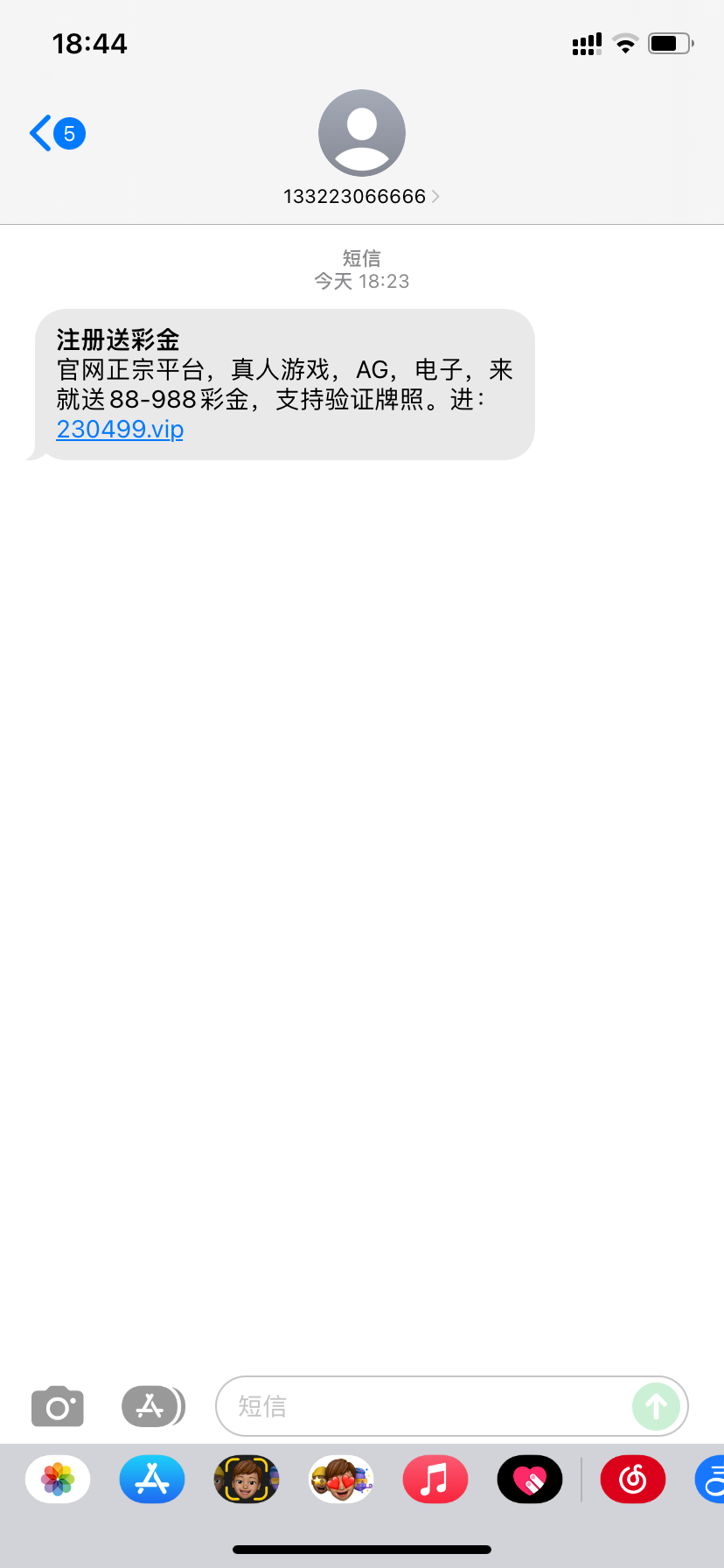Open the App Store in the app drawer
Viewport: 724px width, 1568px height.
click(x=152, y=1480)
